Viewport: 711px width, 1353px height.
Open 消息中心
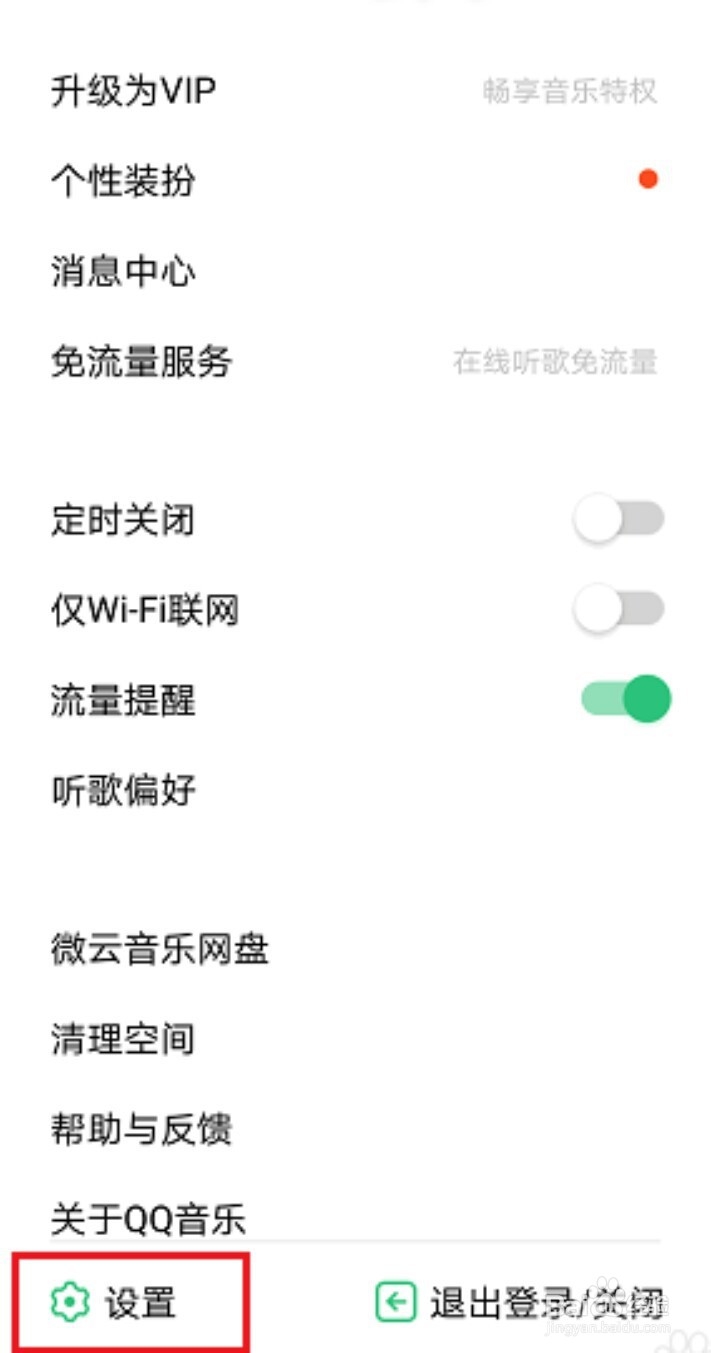click(355, 271)
